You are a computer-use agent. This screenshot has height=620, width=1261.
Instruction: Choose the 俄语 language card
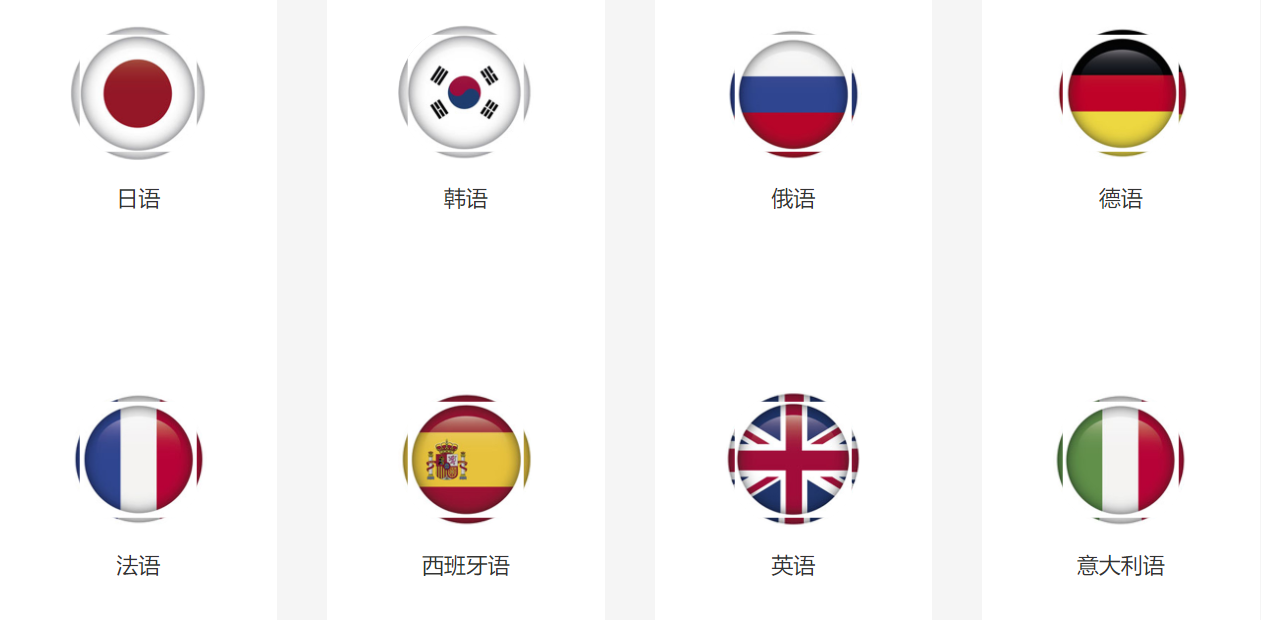click(x=793, y=95)
